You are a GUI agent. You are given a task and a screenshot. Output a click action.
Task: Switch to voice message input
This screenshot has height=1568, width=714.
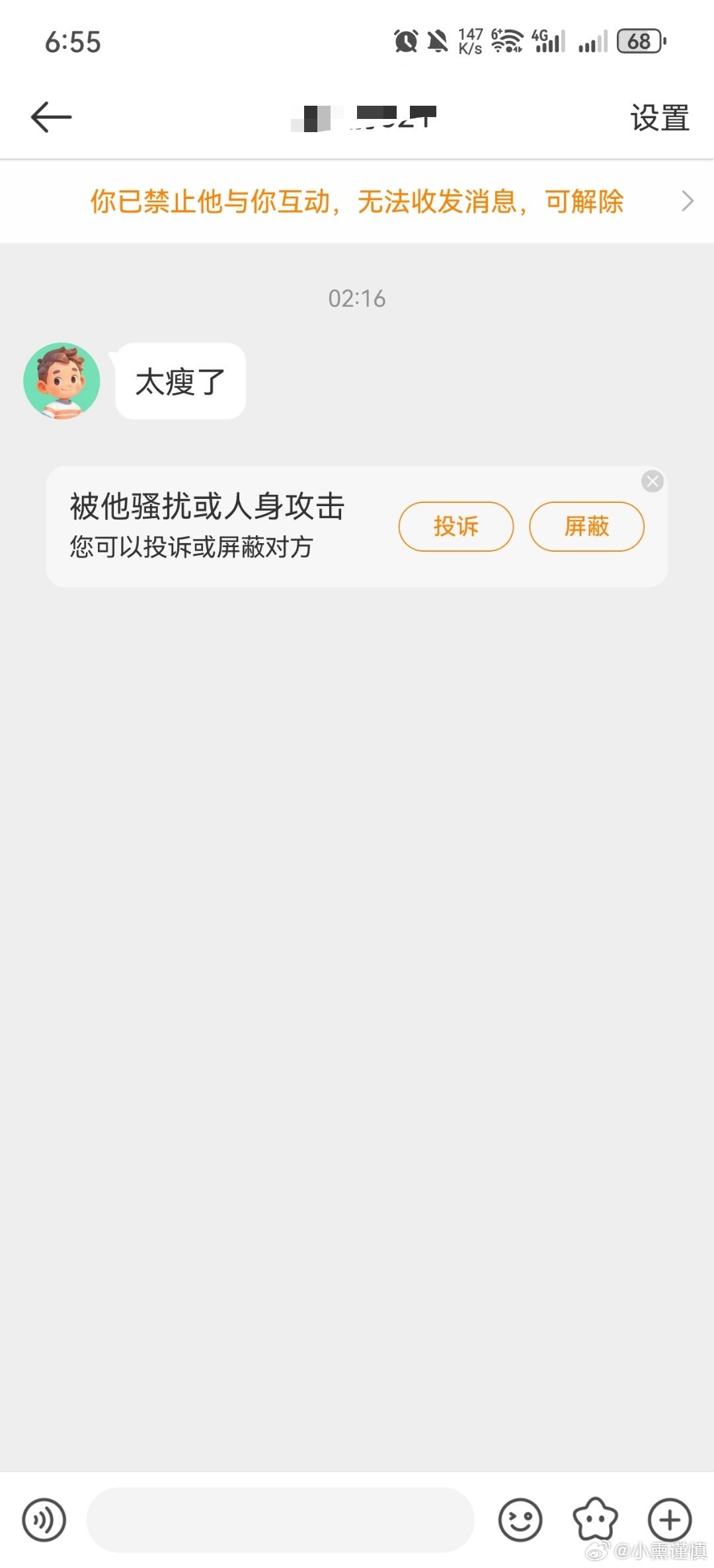tap(44, 1520)
